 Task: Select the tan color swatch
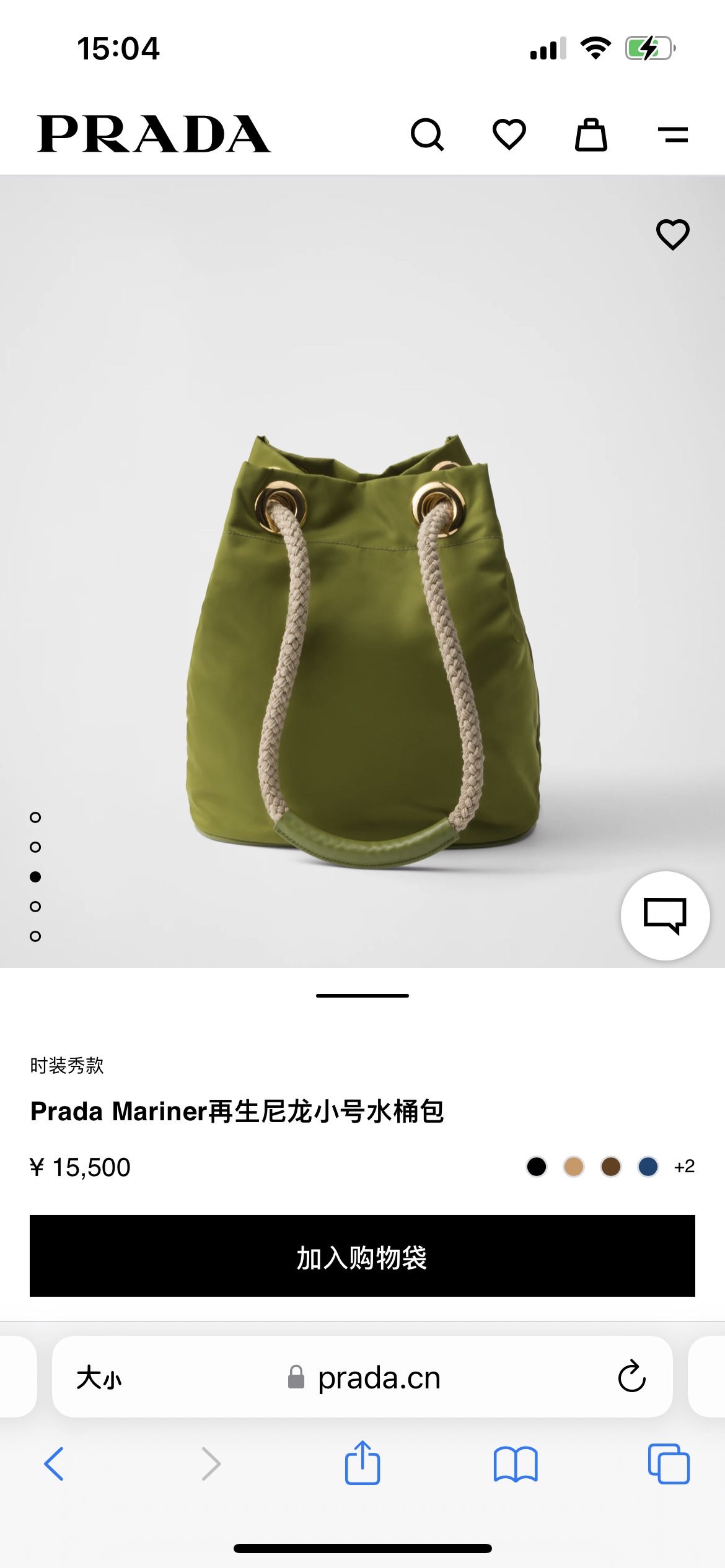(574, 1167)
